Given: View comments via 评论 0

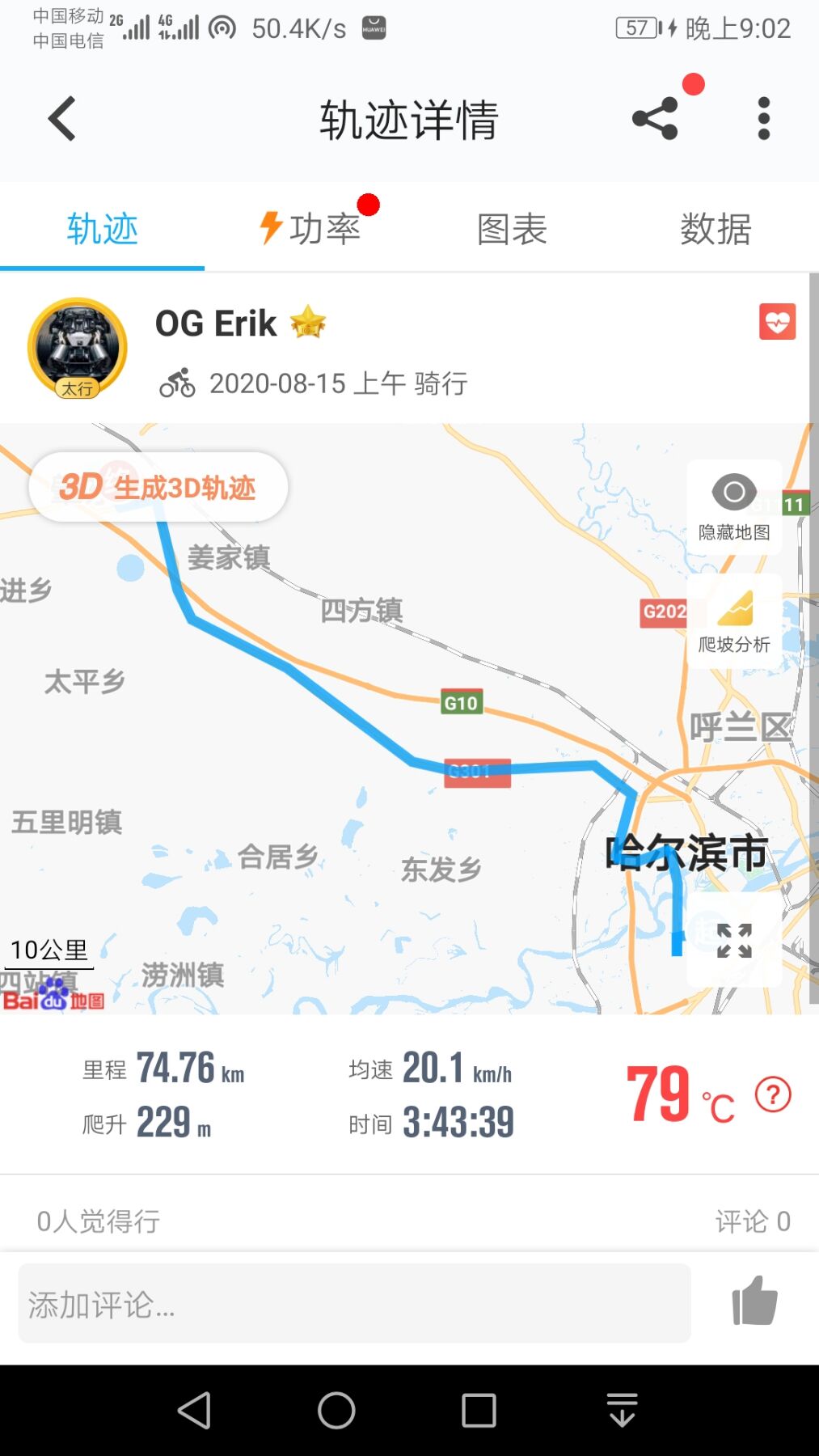Looking at the screenshot, I should click(x=752, y=1221).
